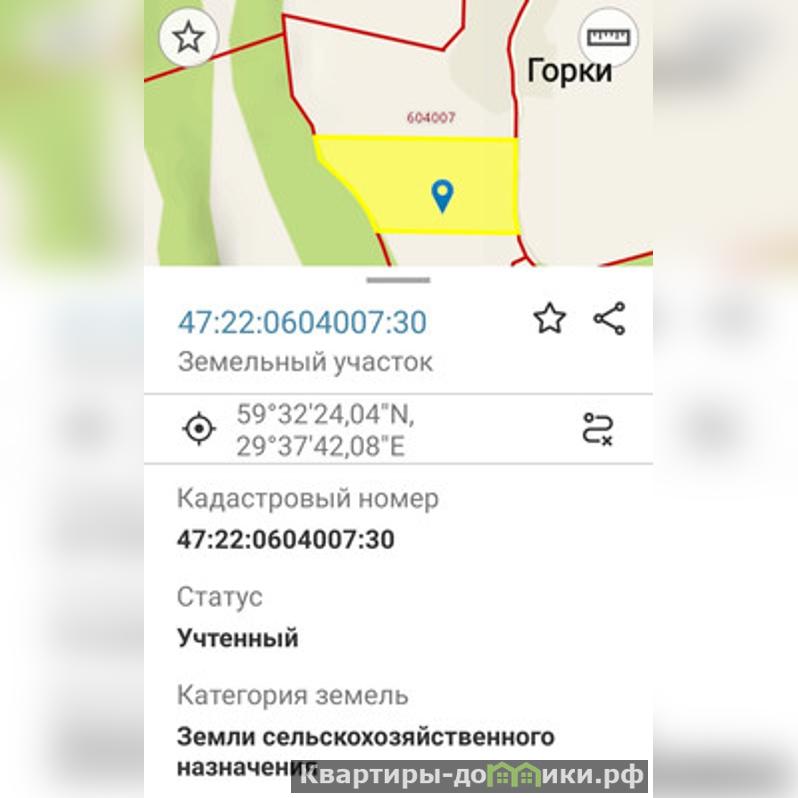
Task: Tap the route icon beside the coordinates
Action: click(598, 429)
